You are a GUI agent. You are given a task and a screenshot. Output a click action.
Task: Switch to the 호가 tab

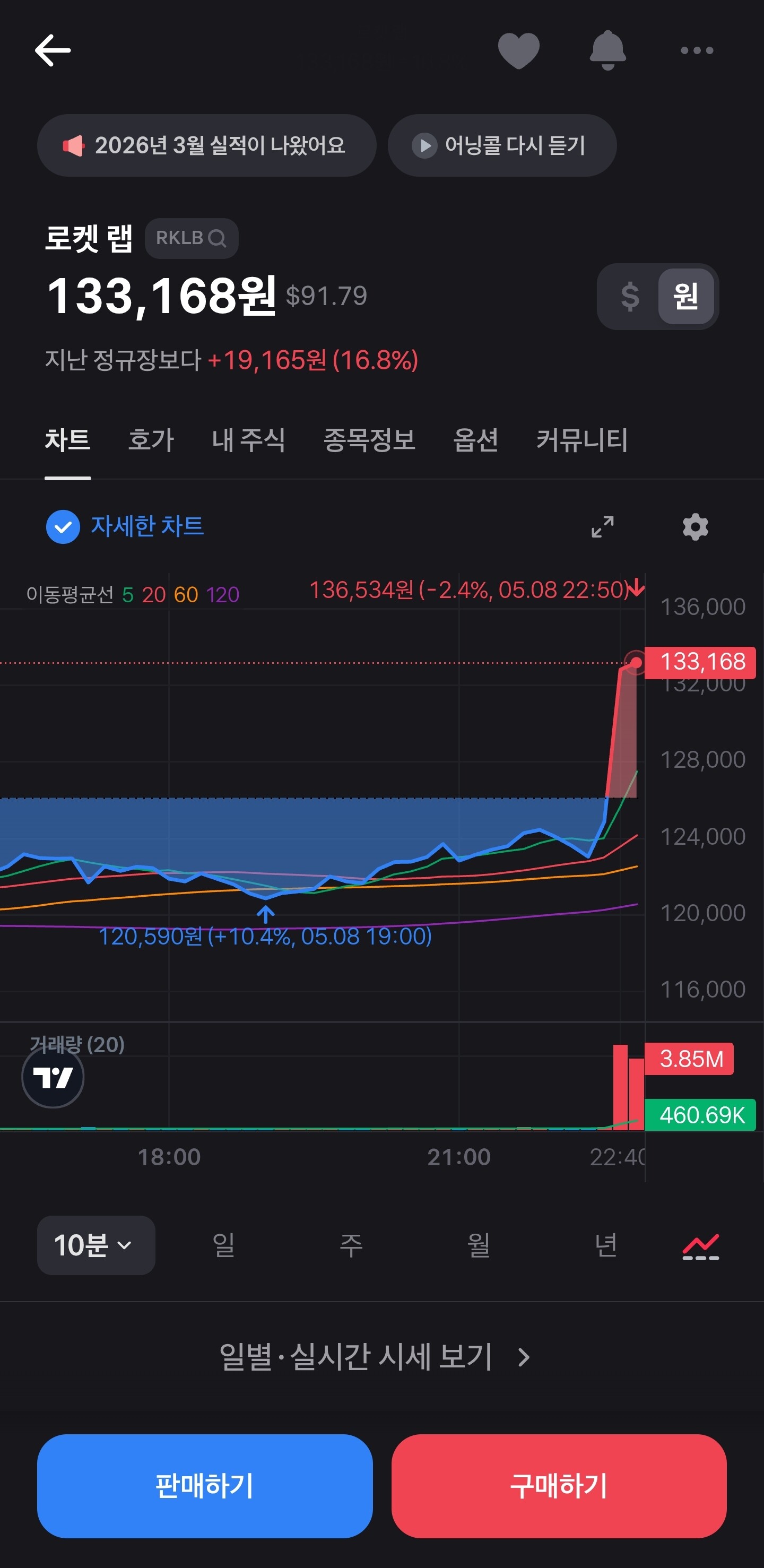click(151, 439)
